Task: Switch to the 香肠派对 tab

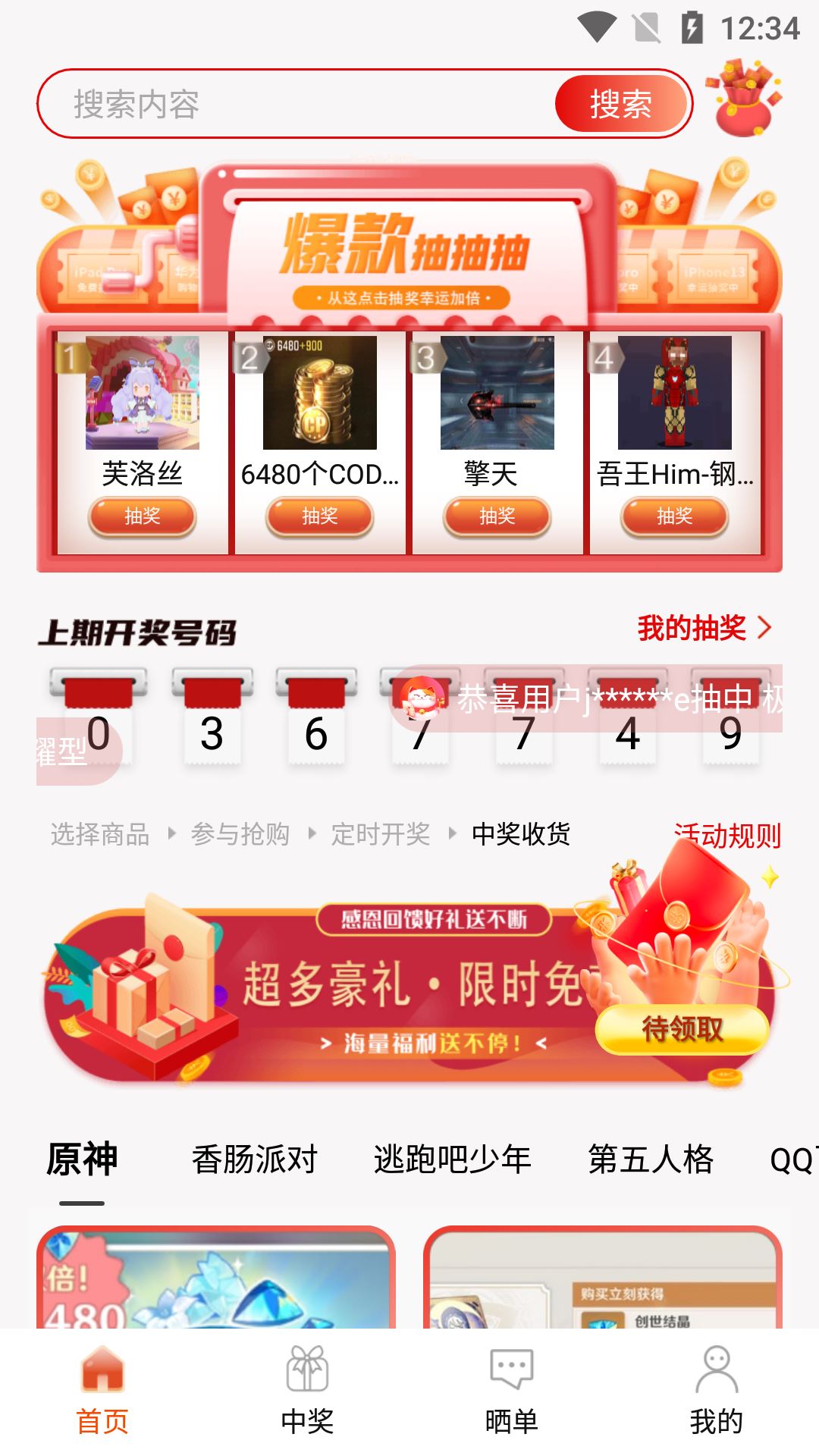Action: 254,1159
